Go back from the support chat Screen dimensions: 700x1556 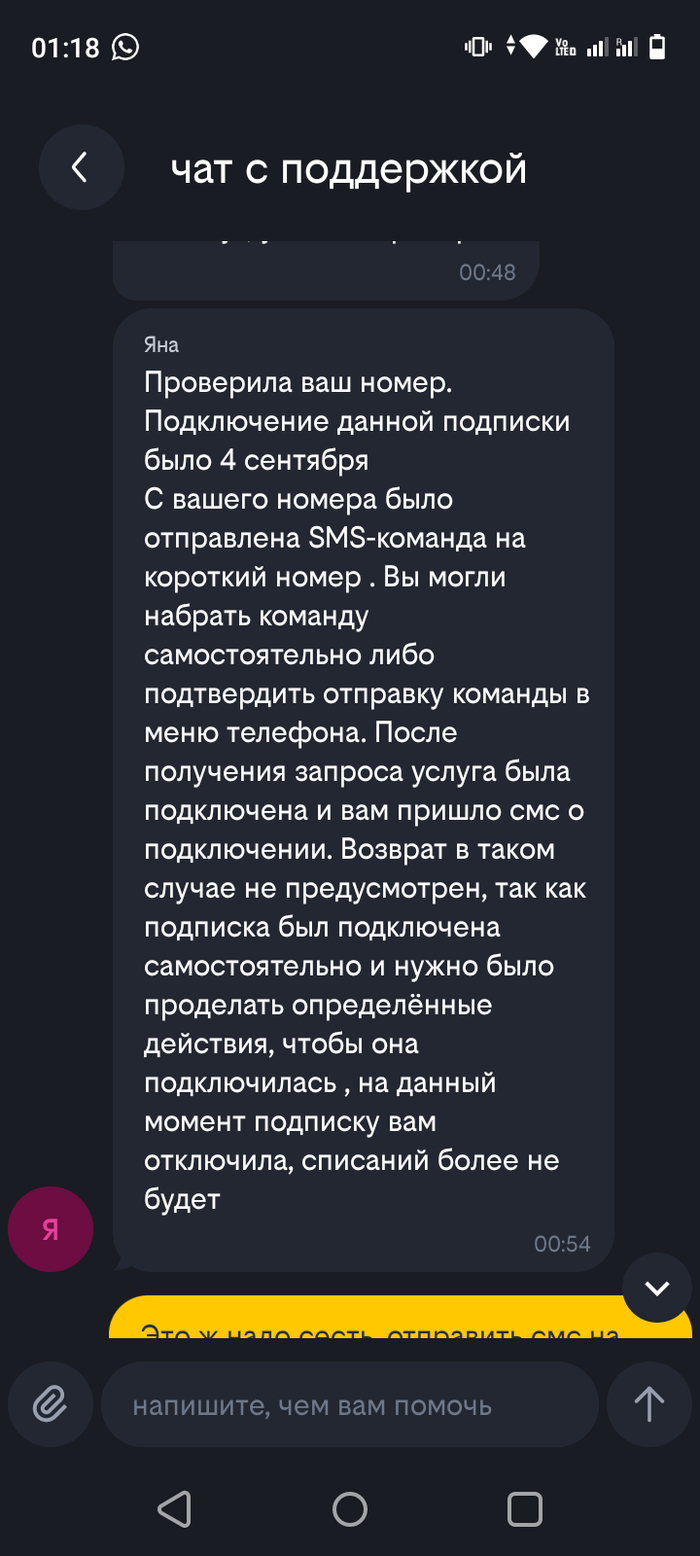coord(81,168)
